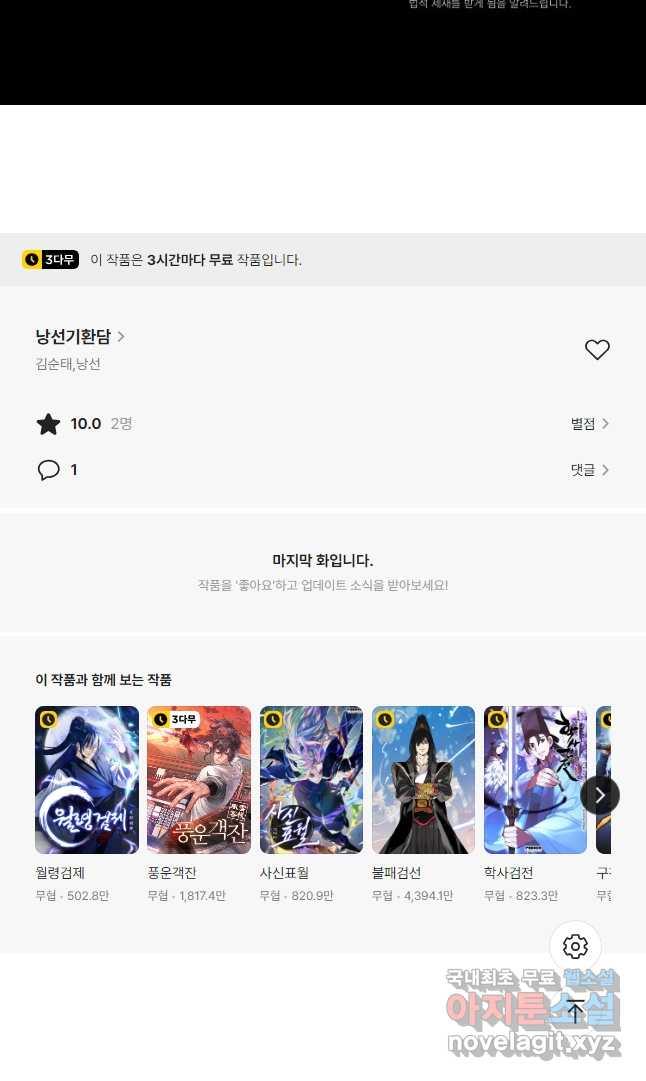Open the 낭선기환담 series page
This screenshot has height=1081, width=646.
pos(80,337)
